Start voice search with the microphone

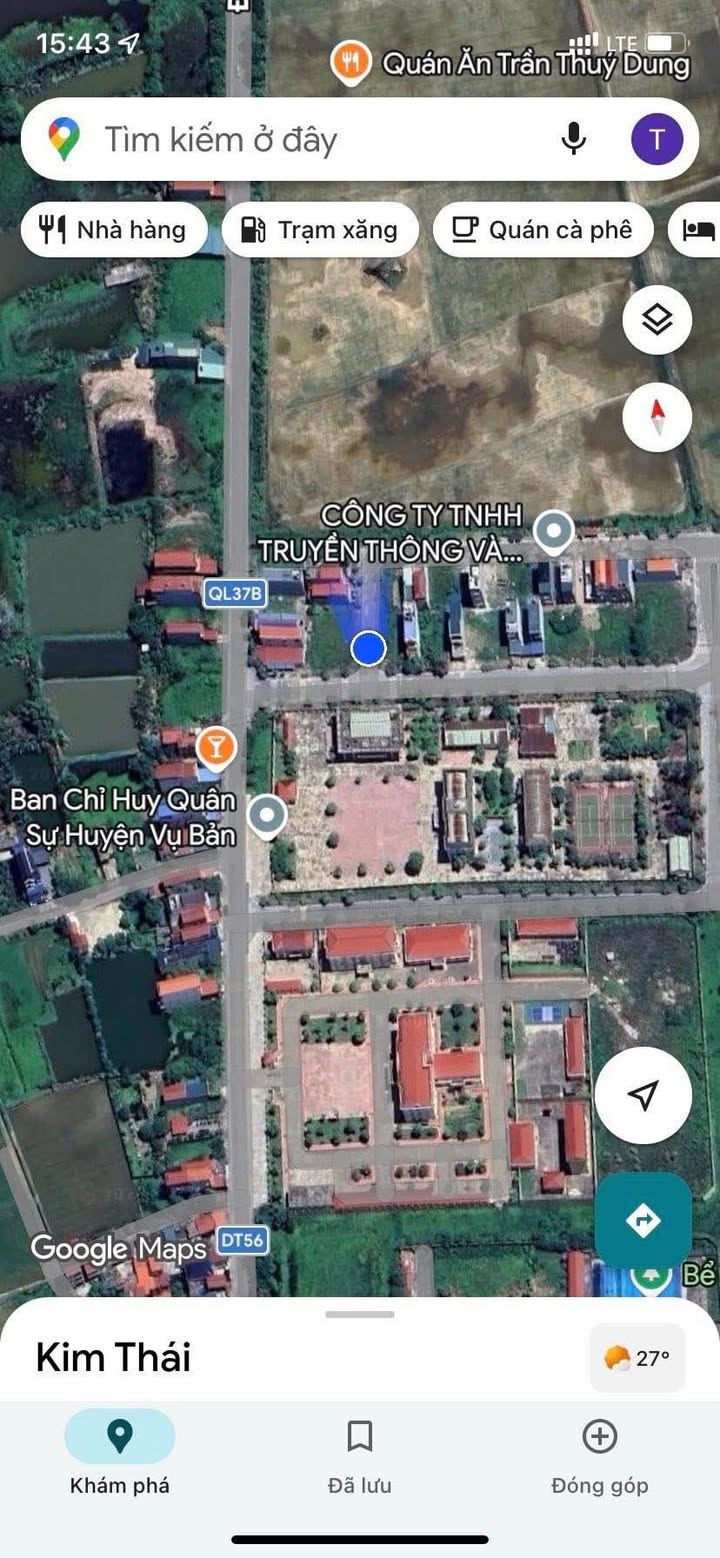pyautogui.click(x=573, y=139)
